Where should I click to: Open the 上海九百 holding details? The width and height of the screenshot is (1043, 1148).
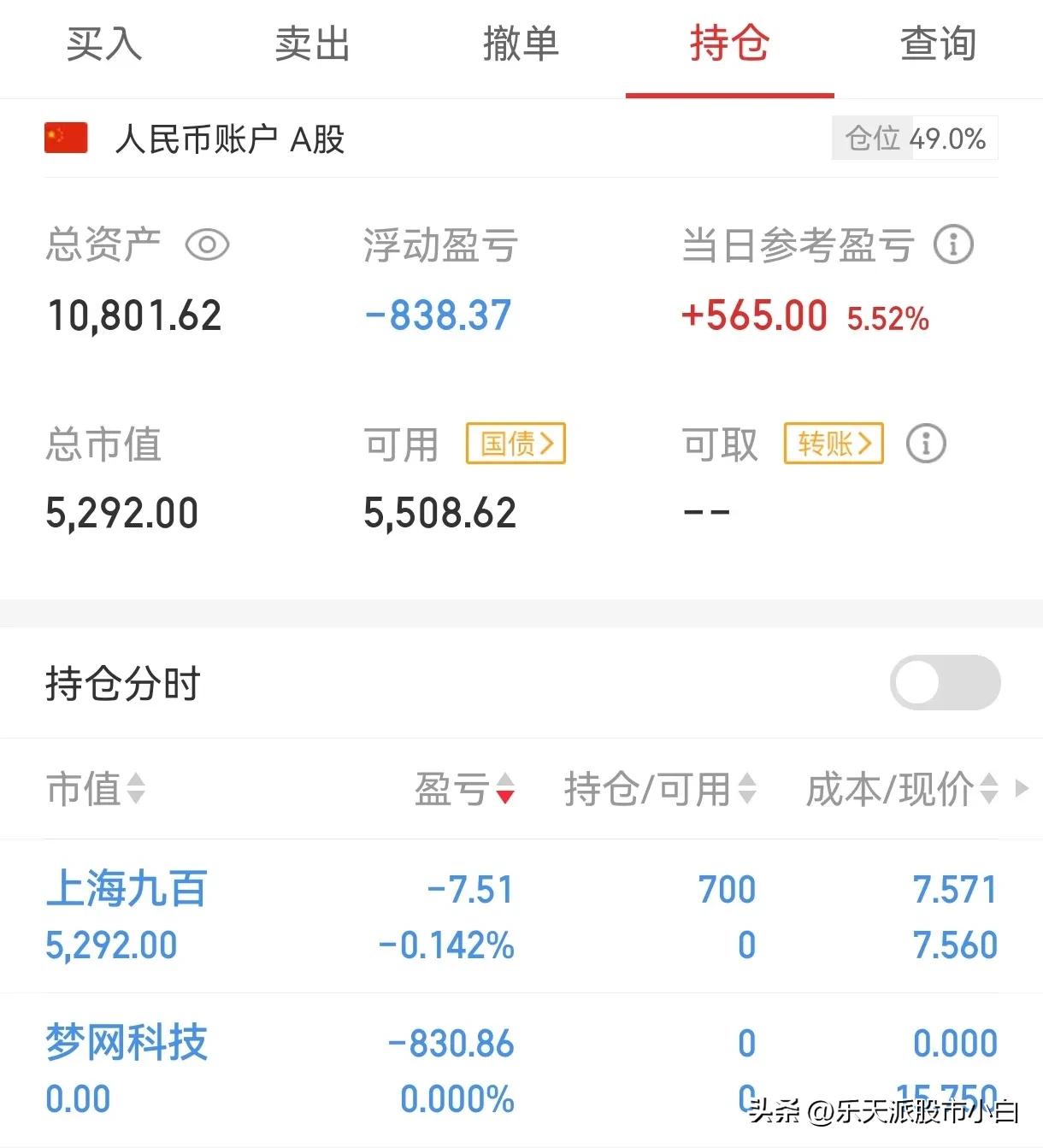coord(127,889)
